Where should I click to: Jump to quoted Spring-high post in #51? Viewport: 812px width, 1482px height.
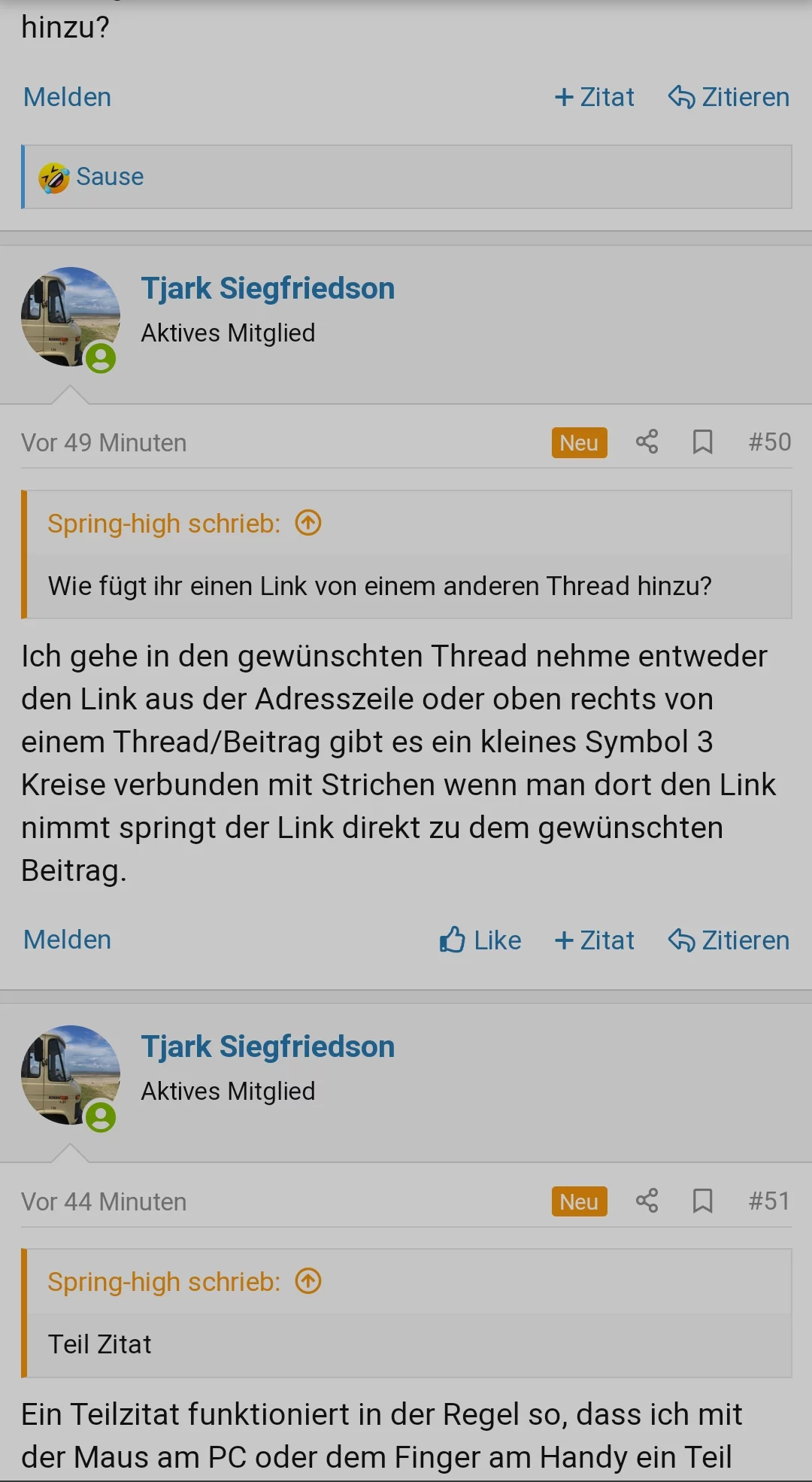[x=308, y=1281]
